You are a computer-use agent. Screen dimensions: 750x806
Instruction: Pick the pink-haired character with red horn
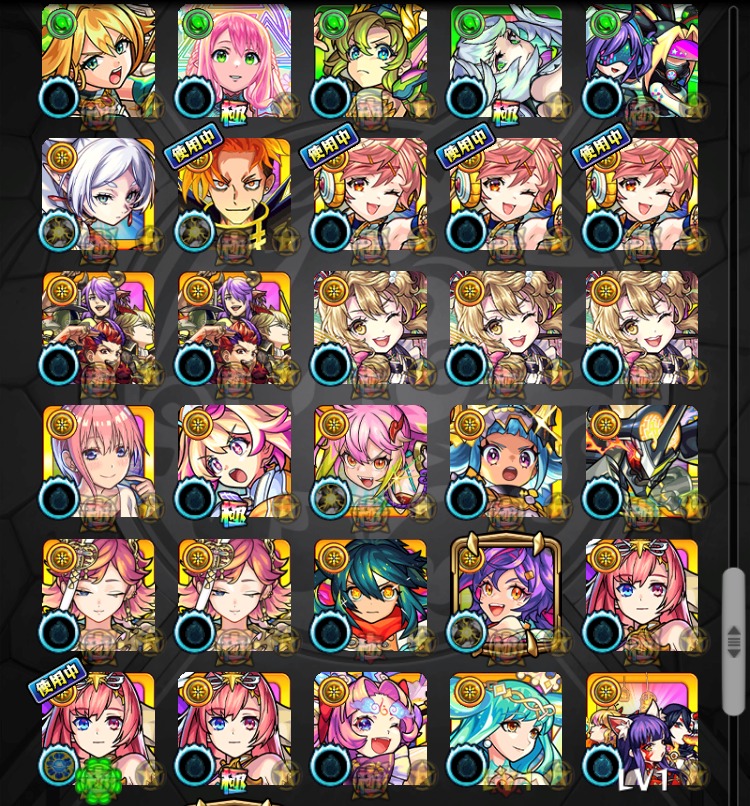[370, 462]
